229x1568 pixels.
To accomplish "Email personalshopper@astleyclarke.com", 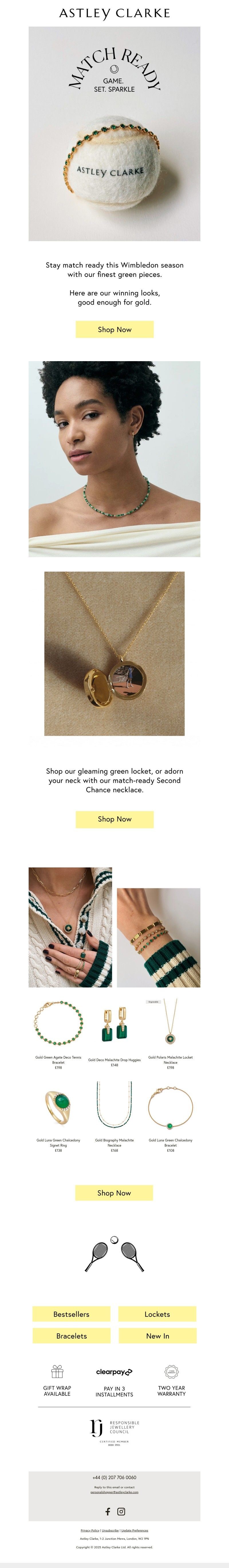I will pos(114,1491).
